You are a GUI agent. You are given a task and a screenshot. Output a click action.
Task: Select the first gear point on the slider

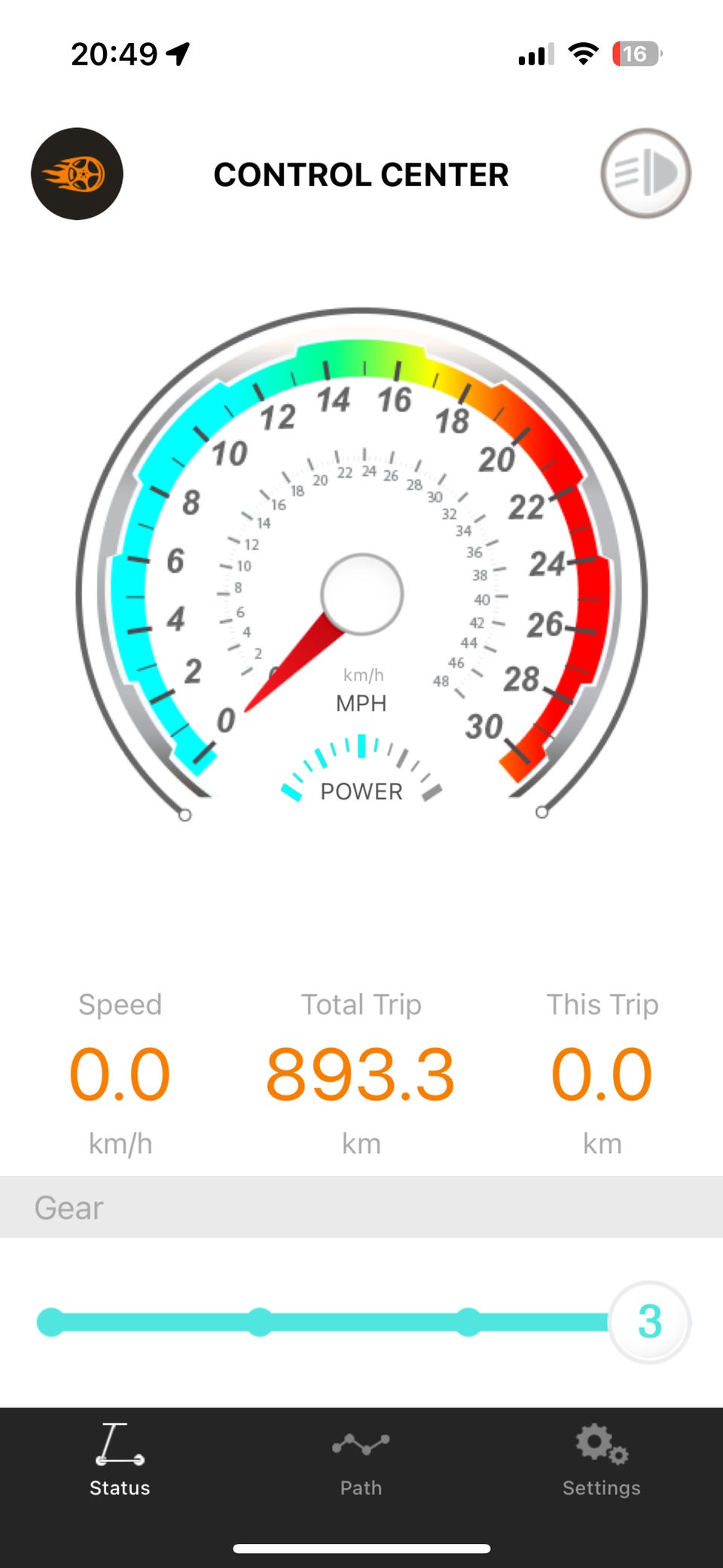click(51, 1322)
